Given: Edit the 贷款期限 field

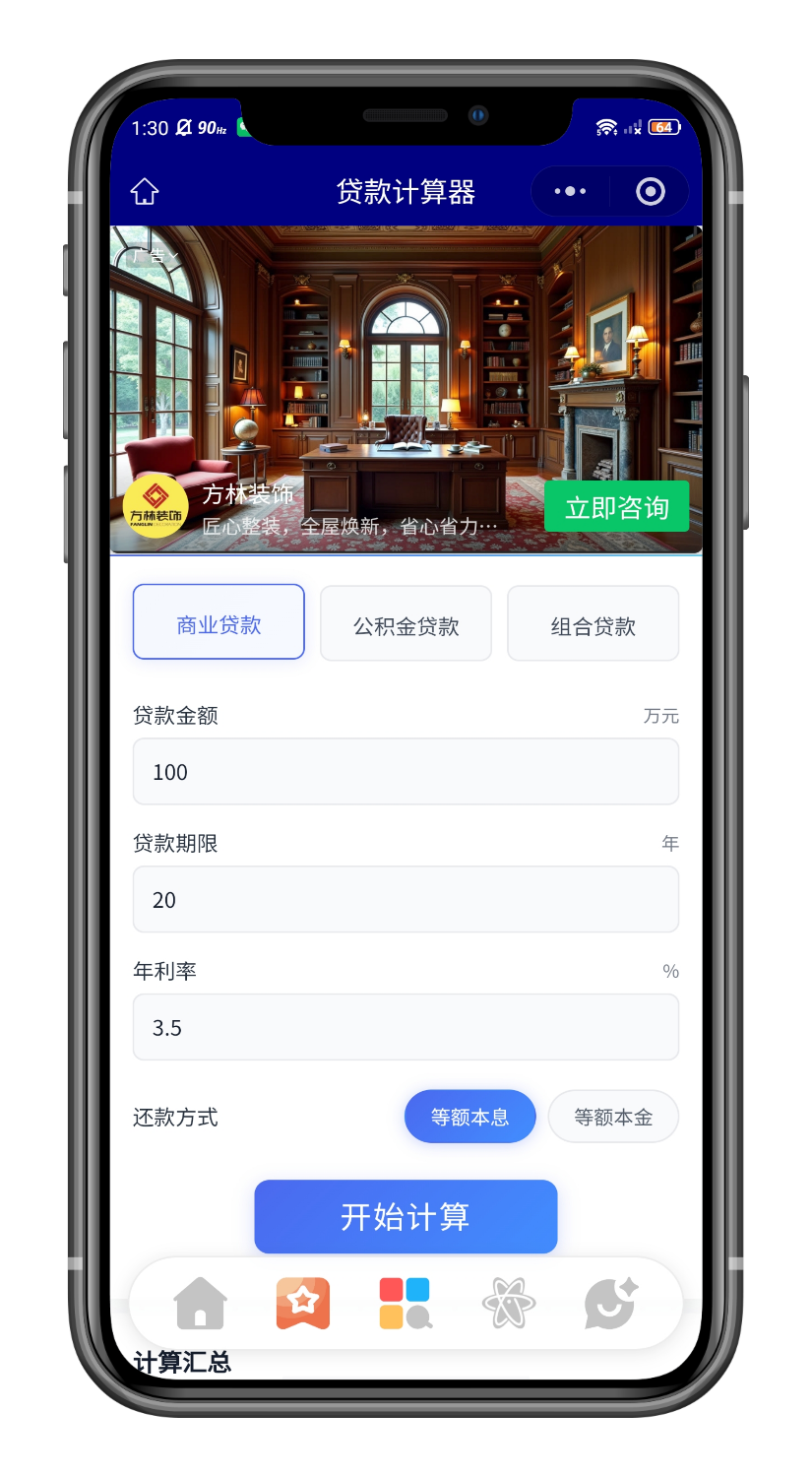Looking at the screenshot, I should pyautogui.click(x=406, y=900).
